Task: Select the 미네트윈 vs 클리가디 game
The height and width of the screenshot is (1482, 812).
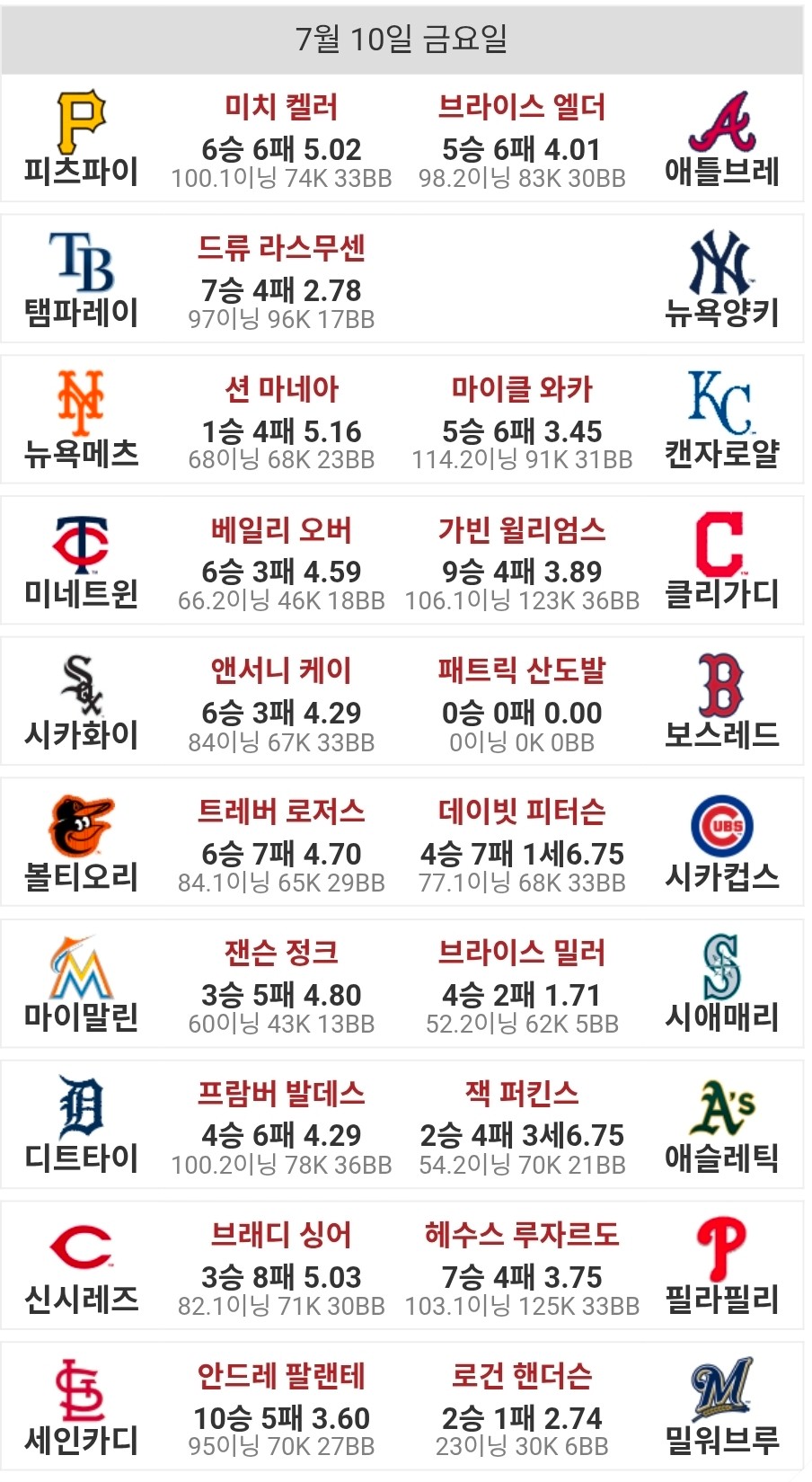Action: 402,561
